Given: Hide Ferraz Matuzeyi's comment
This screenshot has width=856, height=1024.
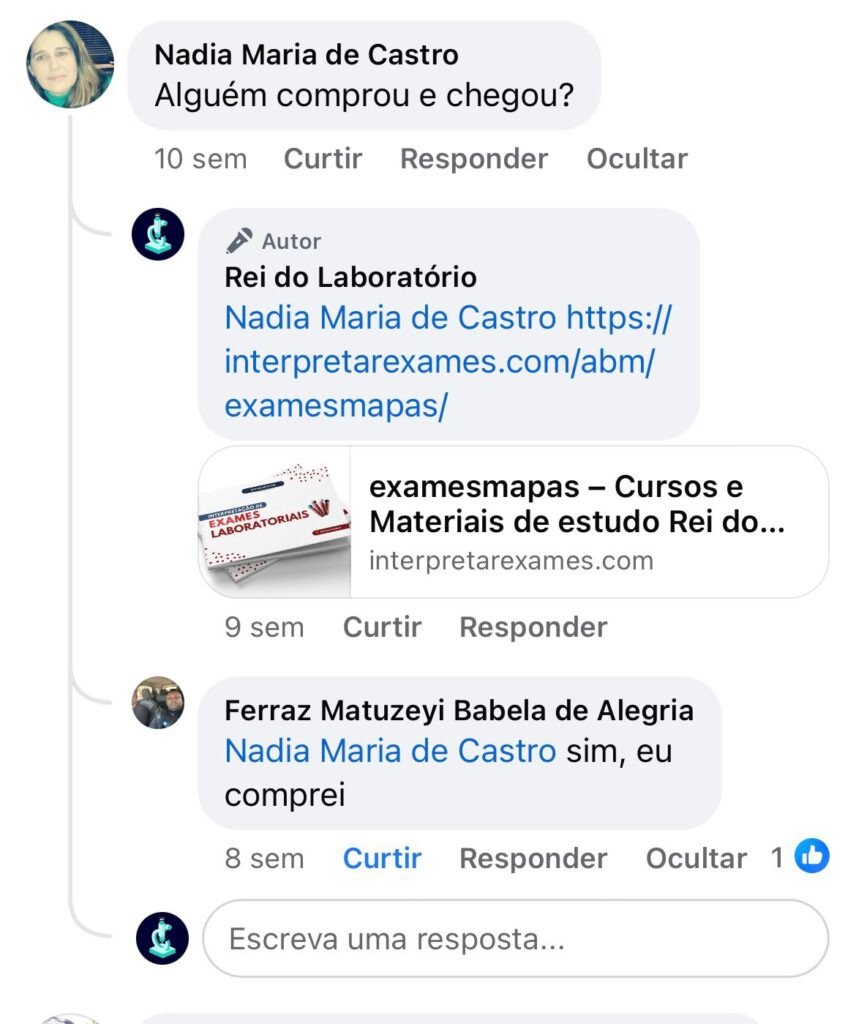Looking at the screenshot, I should (x=696, y=858).
